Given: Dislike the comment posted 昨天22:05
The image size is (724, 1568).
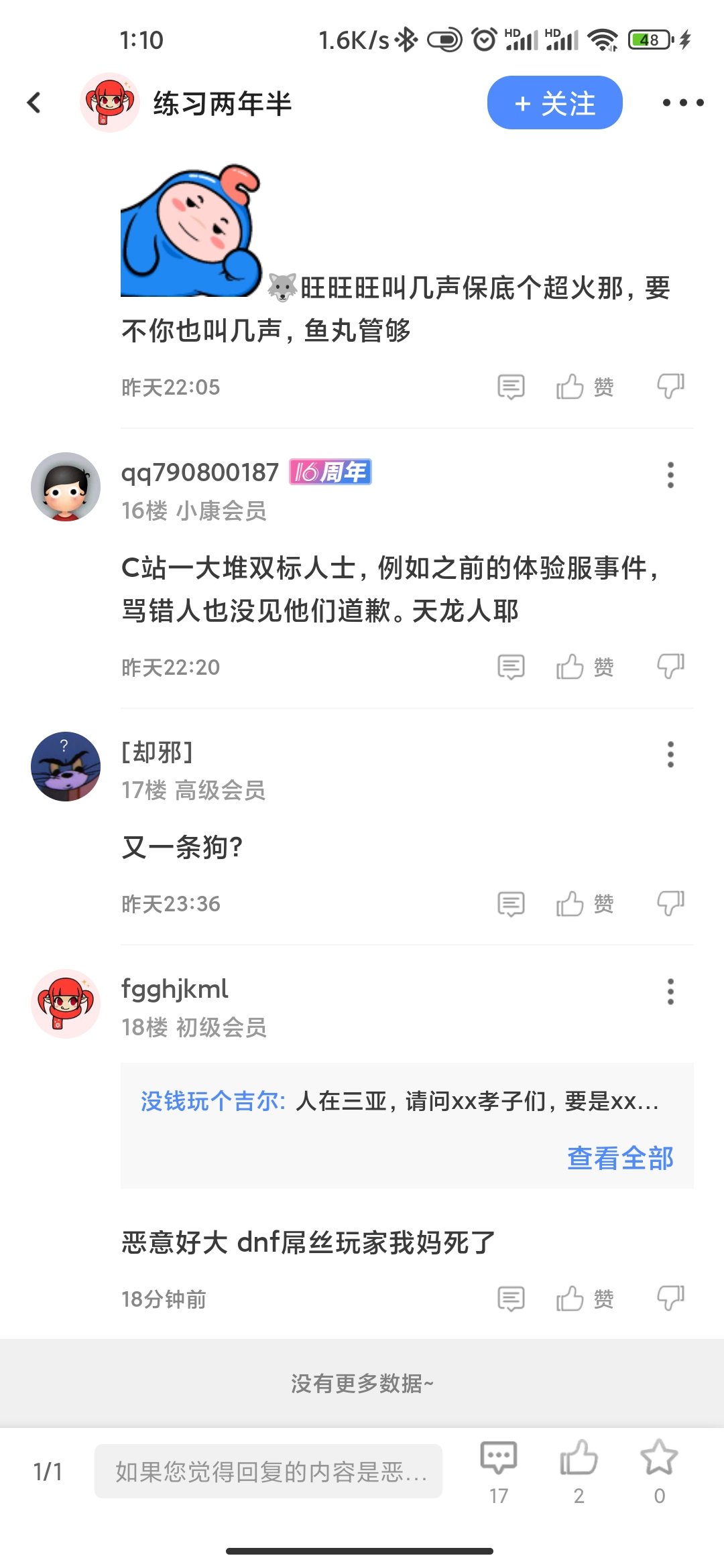Looking at the screenshot, I should (670, 387).
